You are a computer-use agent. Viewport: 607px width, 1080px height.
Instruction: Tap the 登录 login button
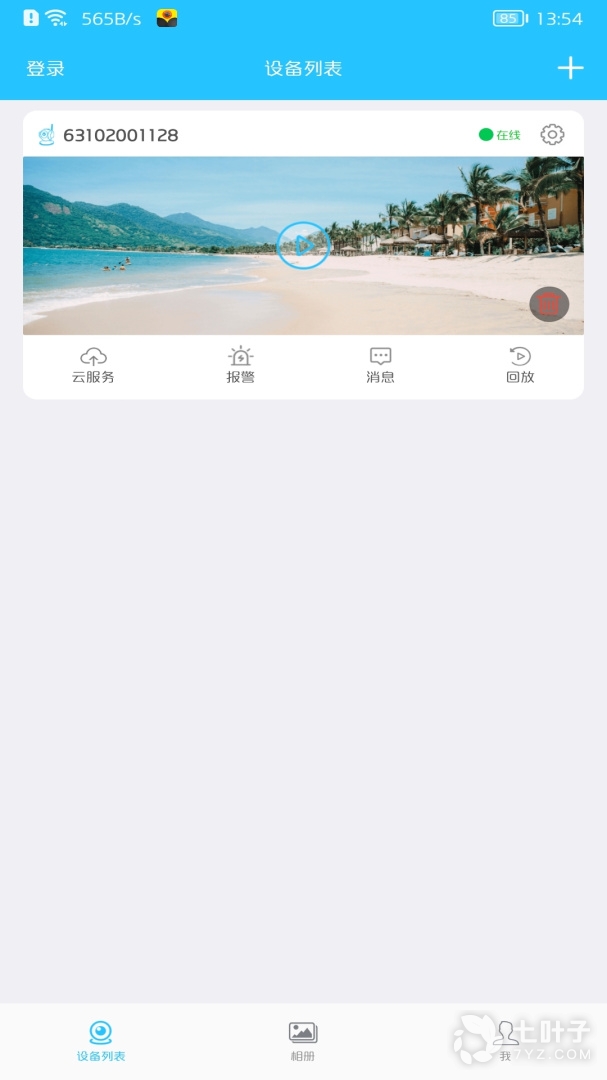[45, 68]
